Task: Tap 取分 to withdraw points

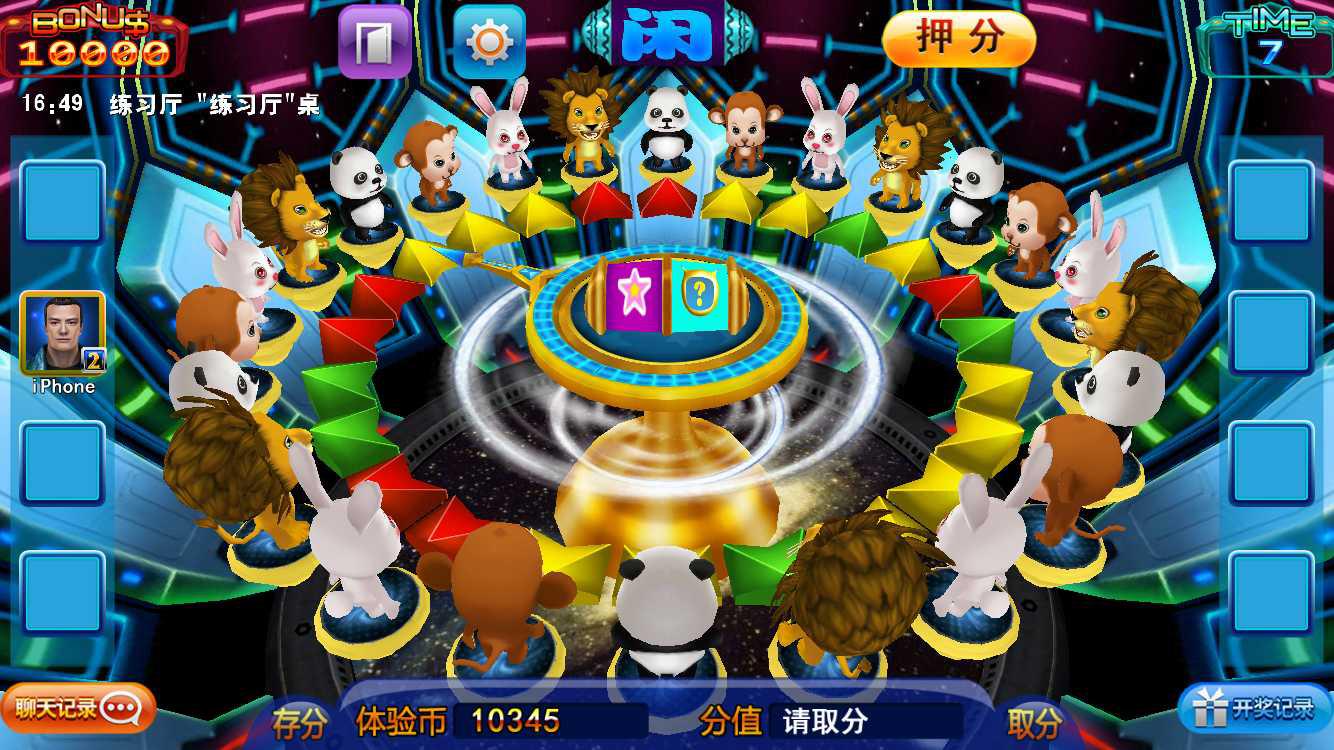Action: [1033, 722]
